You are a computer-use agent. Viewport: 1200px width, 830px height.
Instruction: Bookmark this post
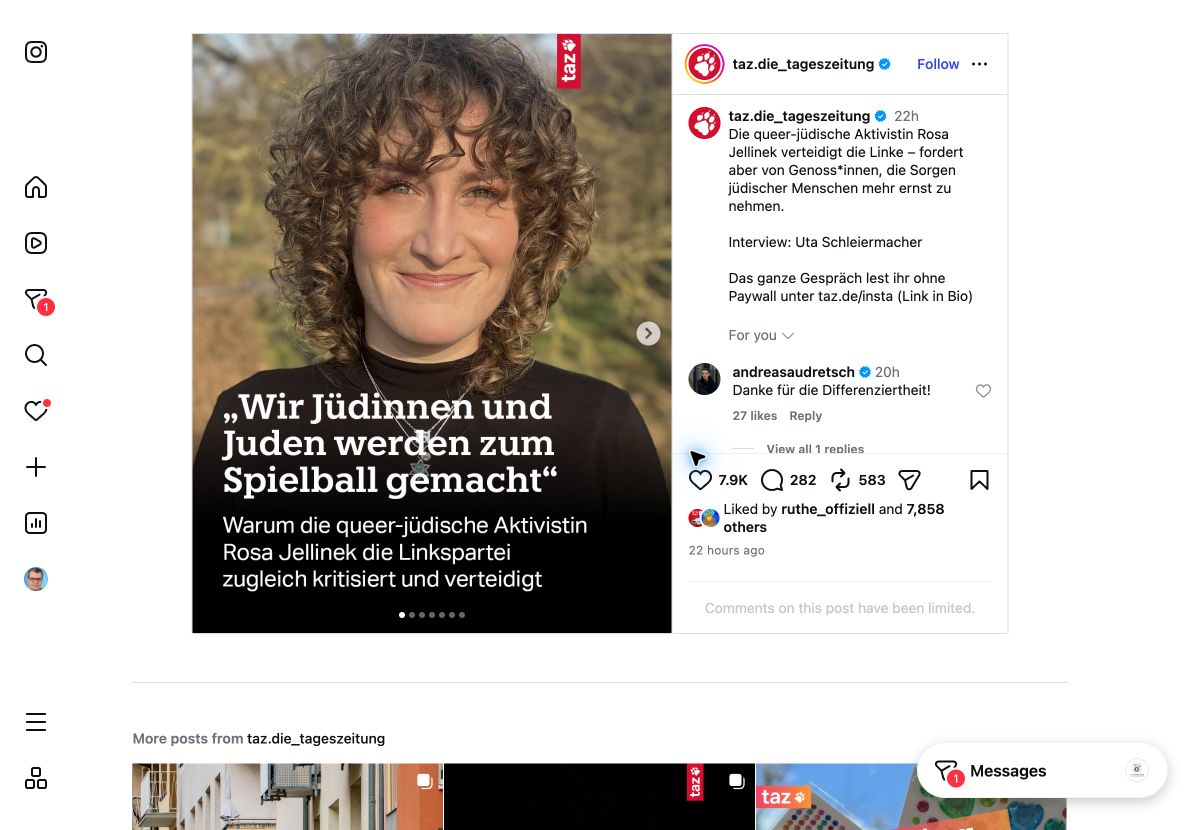coord(979,480)
